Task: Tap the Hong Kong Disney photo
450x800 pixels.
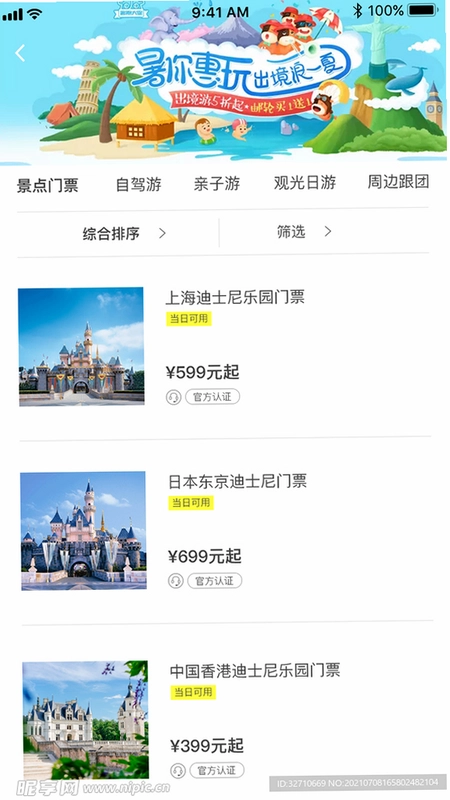Action: (85, 720)
